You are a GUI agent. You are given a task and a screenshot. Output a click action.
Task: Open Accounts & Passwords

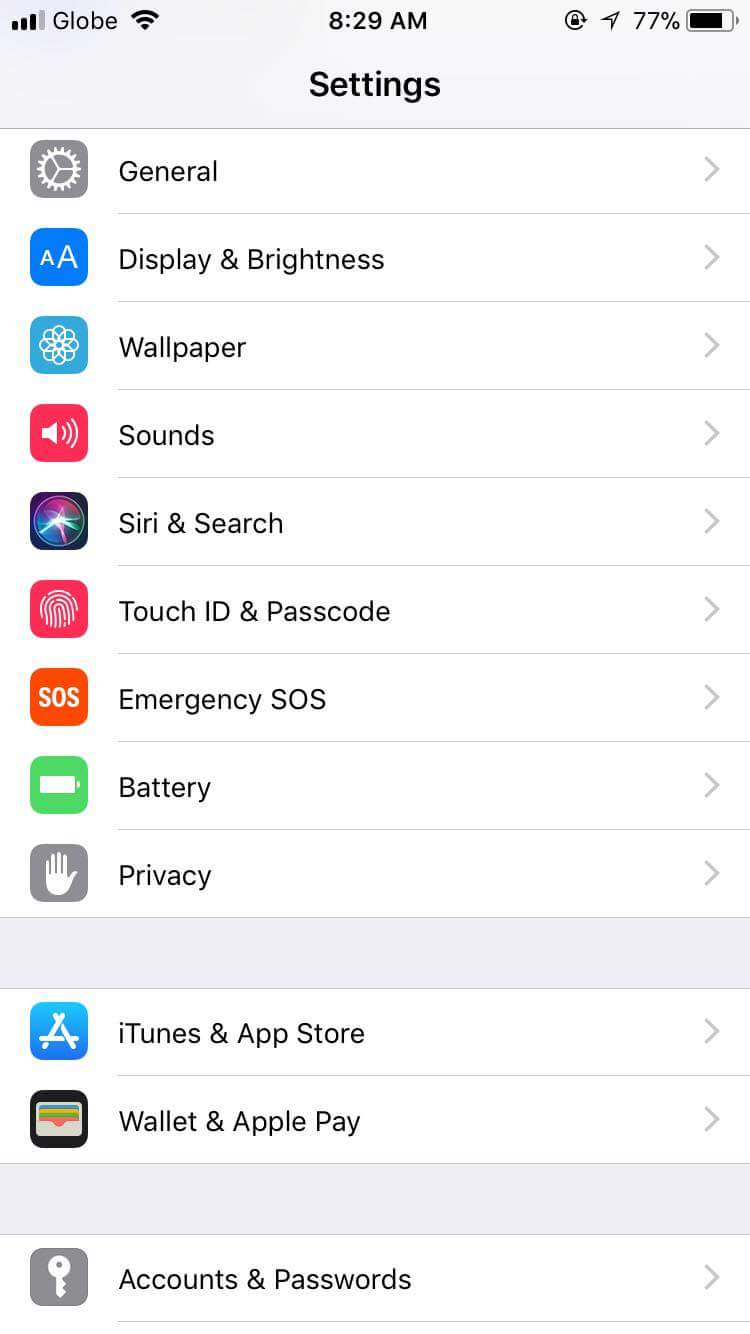point(375,1278)
